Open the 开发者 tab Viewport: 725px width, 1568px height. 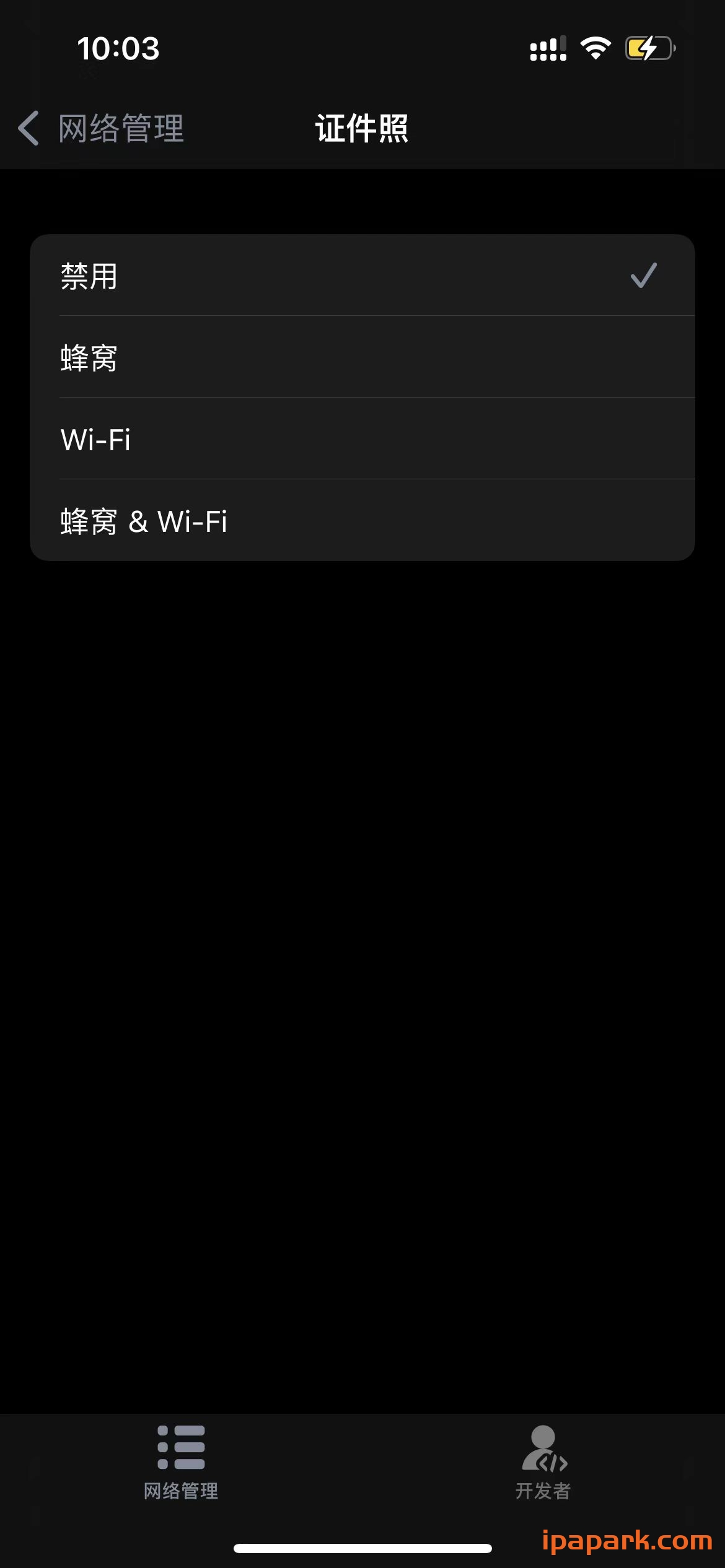tap(543, 1463)
